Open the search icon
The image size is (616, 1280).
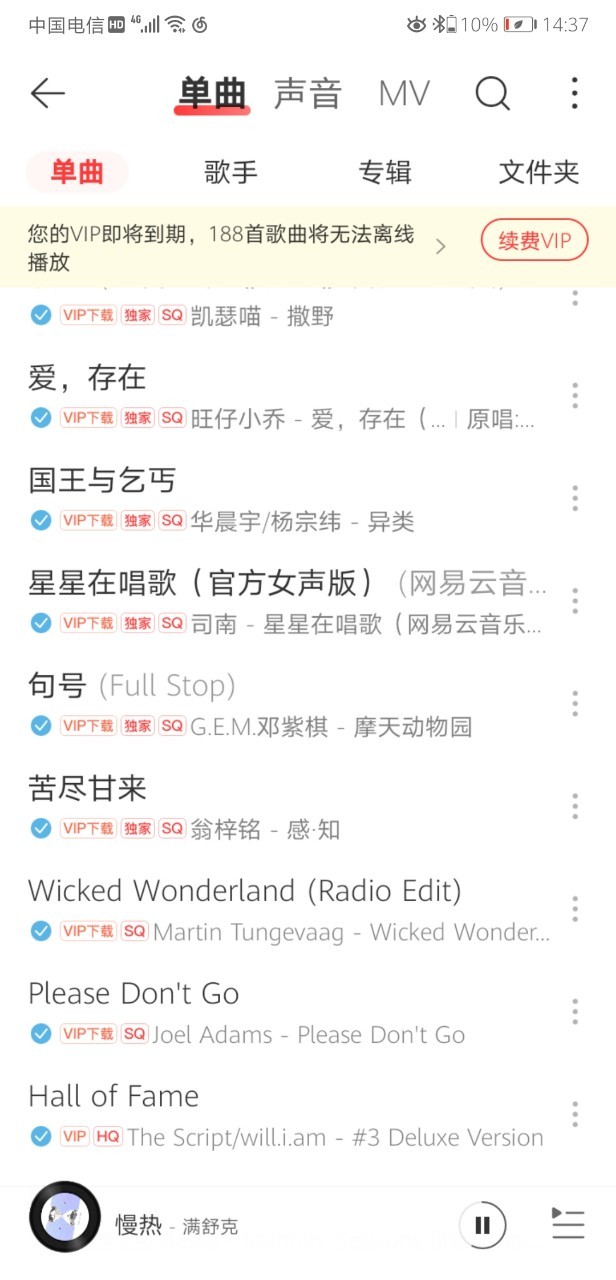click(x=492, y=94)
